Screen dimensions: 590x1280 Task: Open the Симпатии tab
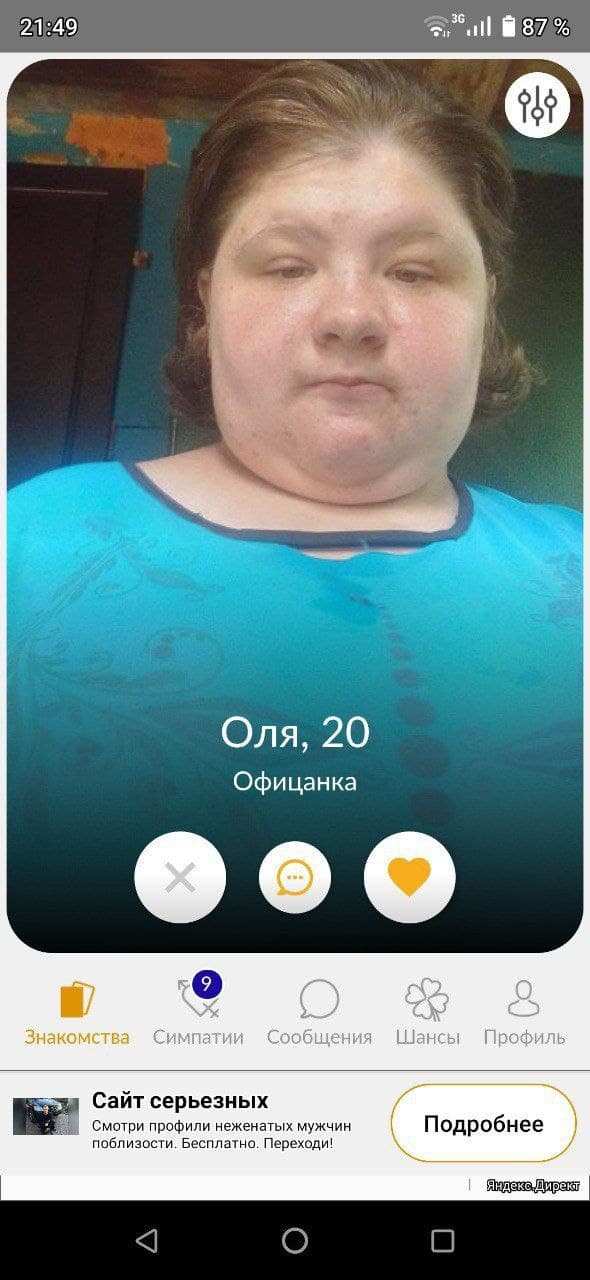198,1012
